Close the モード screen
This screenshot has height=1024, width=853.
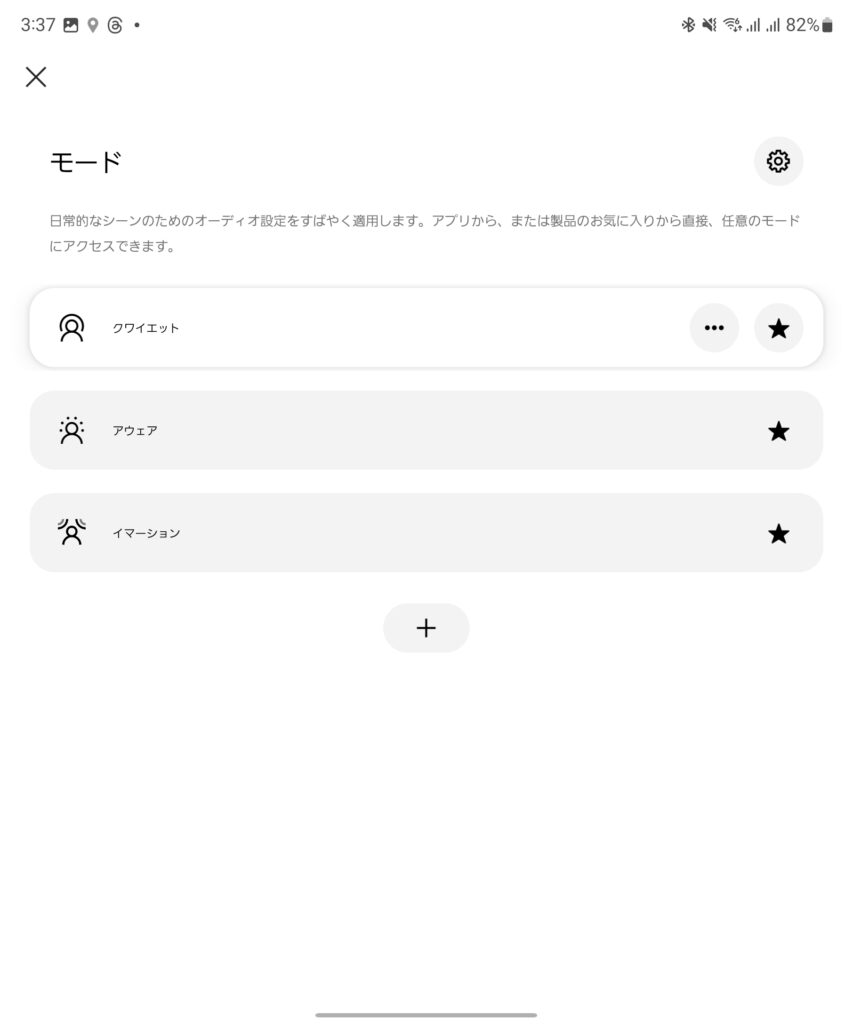(36, 77)
